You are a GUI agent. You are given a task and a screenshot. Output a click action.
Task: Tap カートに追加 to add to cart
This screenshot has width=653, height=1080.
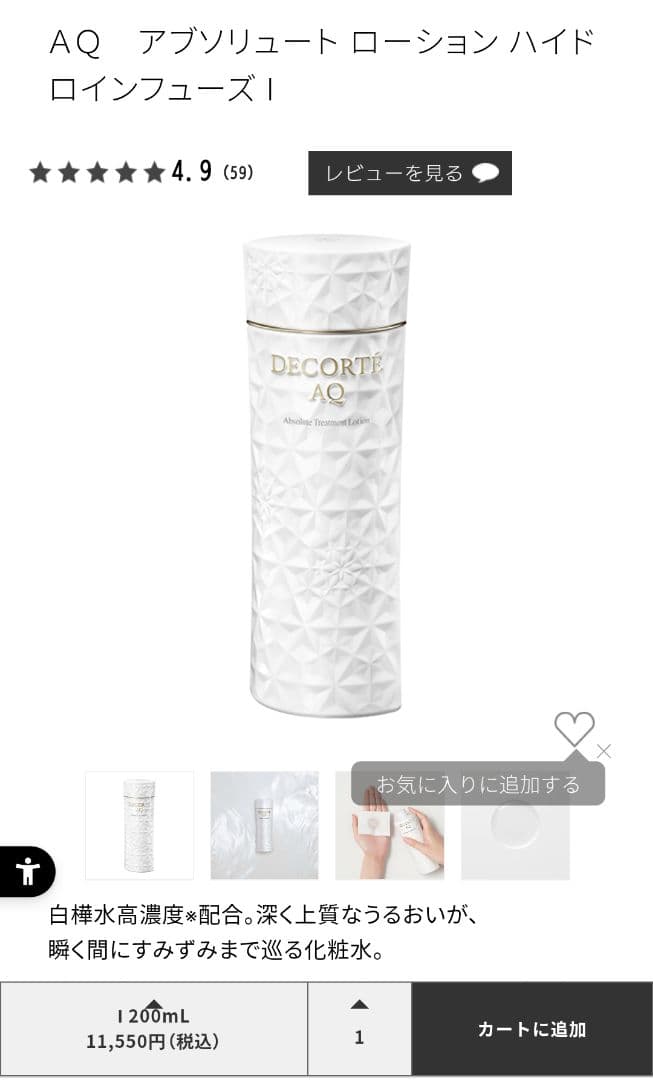[x=531, y=1029]
